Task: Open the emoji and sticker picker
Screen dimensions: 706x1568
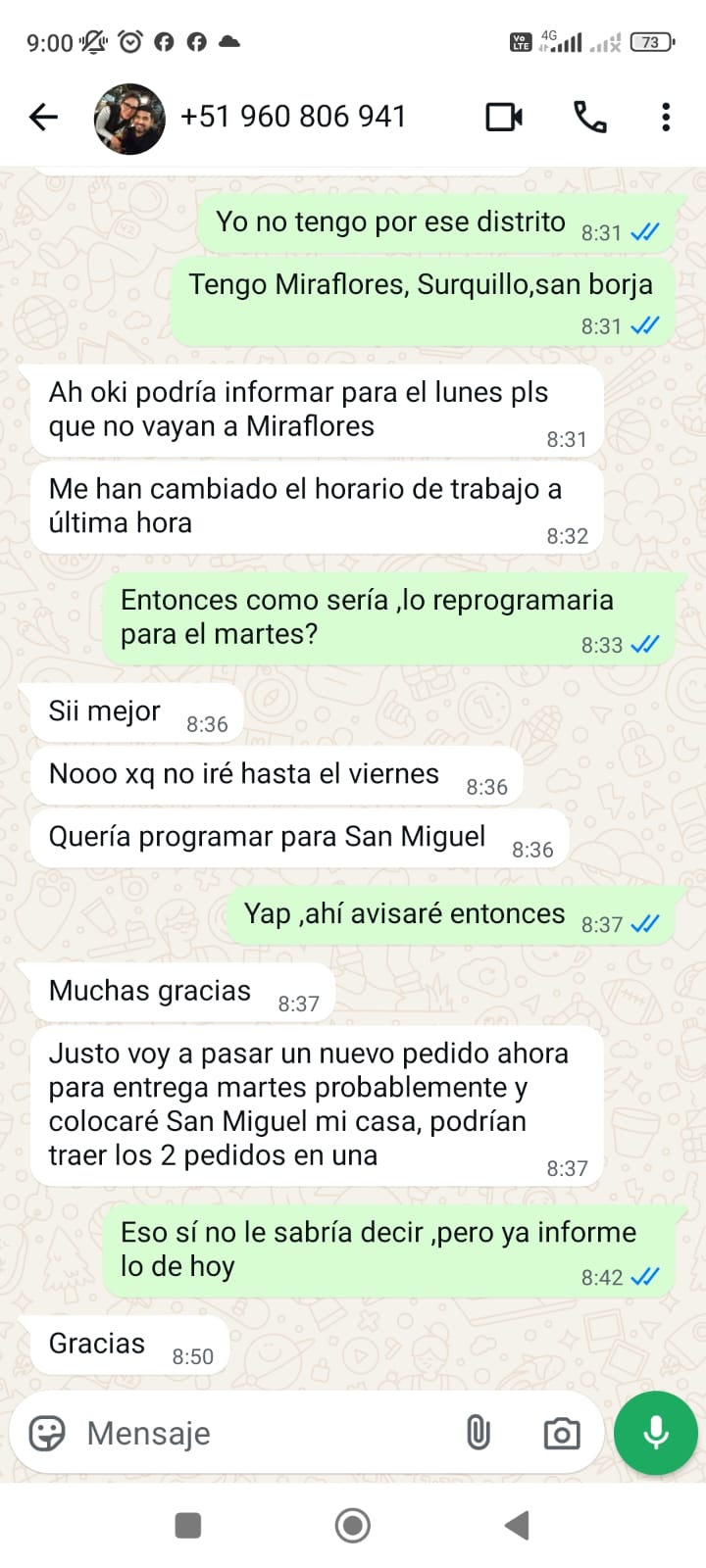Action: (47, 1433)
